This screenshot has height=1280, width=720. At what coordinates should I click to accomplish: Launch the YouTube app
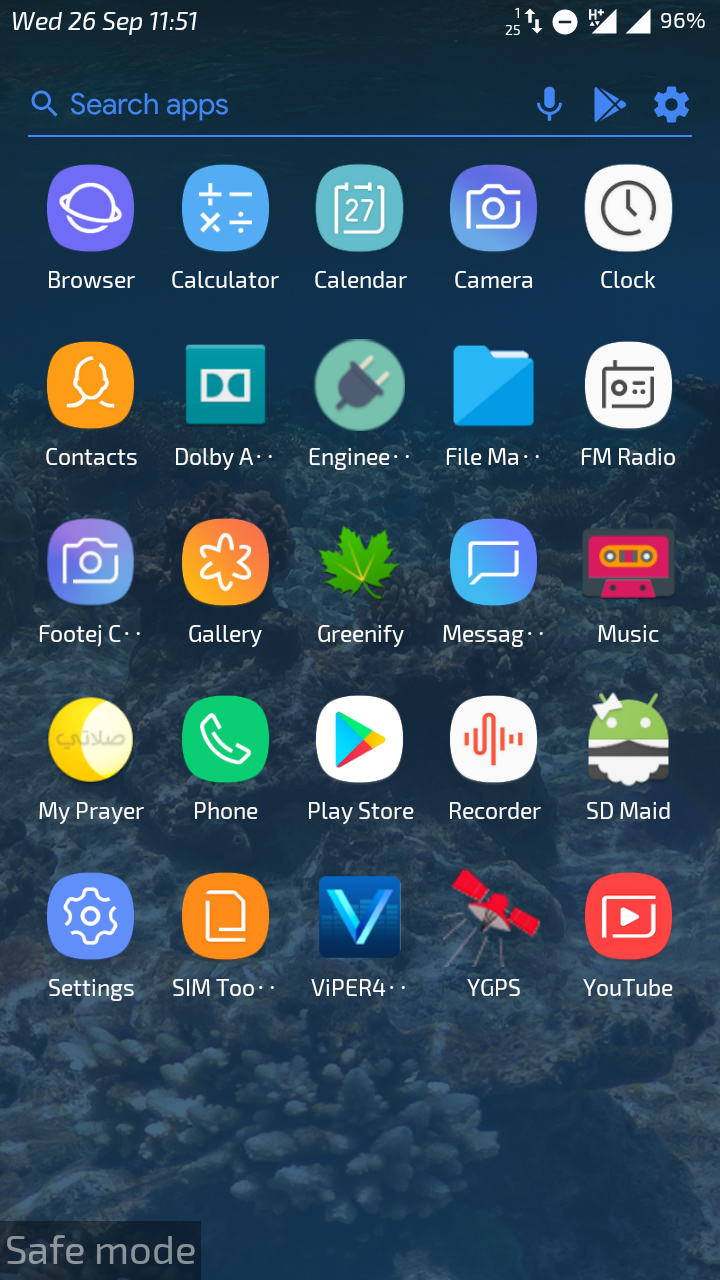628,917
